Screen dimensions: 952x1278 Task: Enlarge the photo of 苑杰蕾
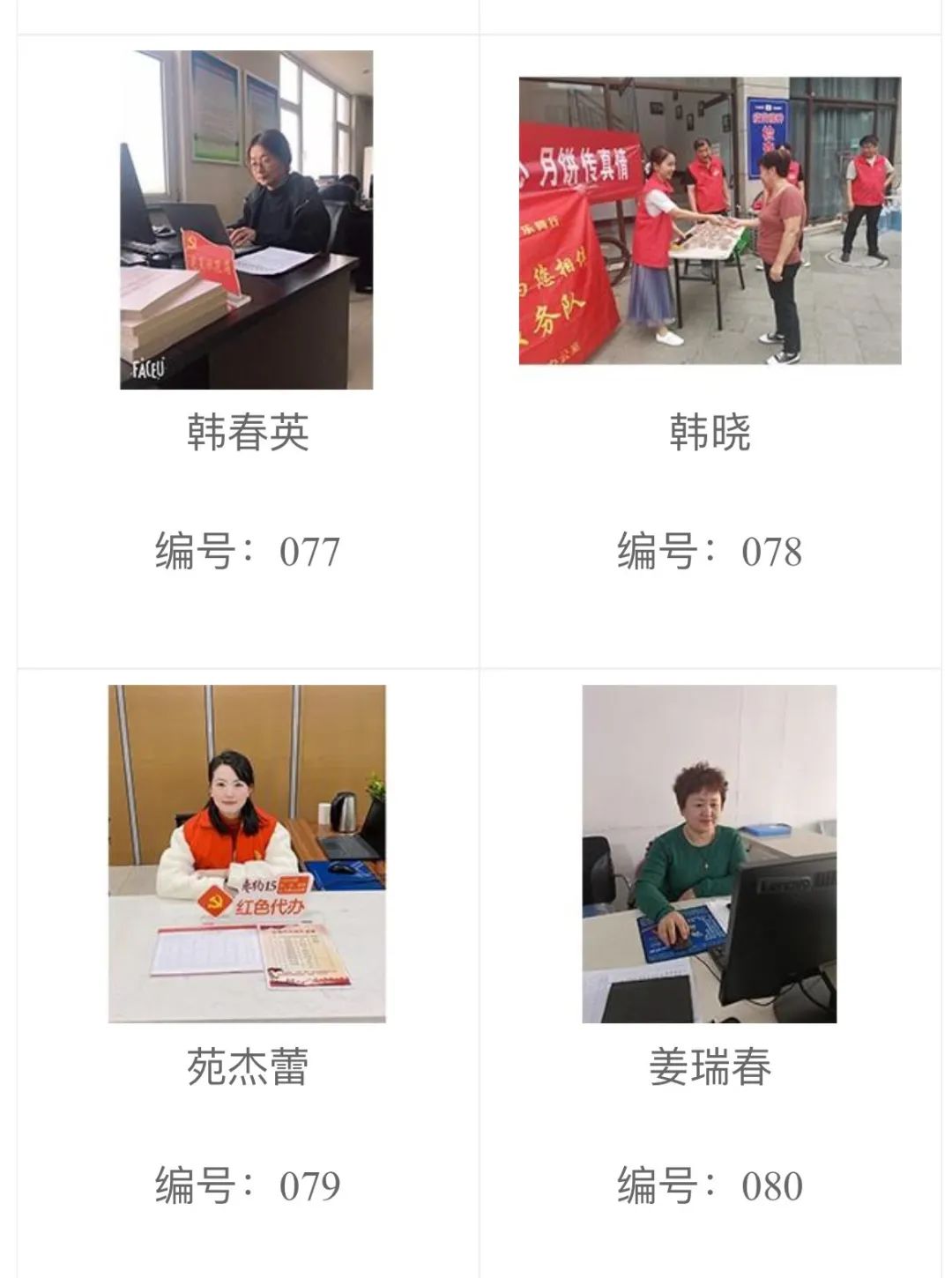247,853
